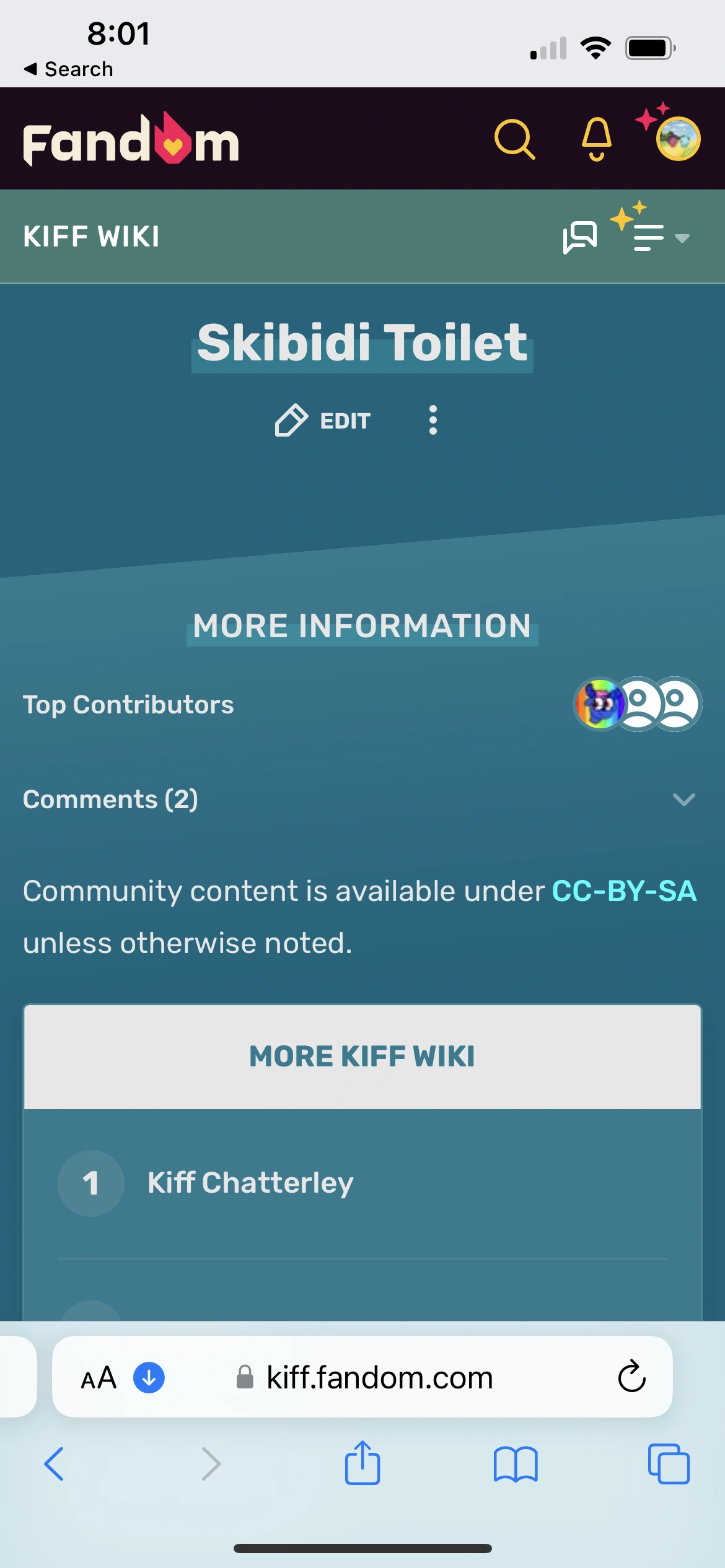725x1568 pixels.
Task: Edit the Skibidi Toilet page
Action: pyautogui.click(x=323, y=420)
